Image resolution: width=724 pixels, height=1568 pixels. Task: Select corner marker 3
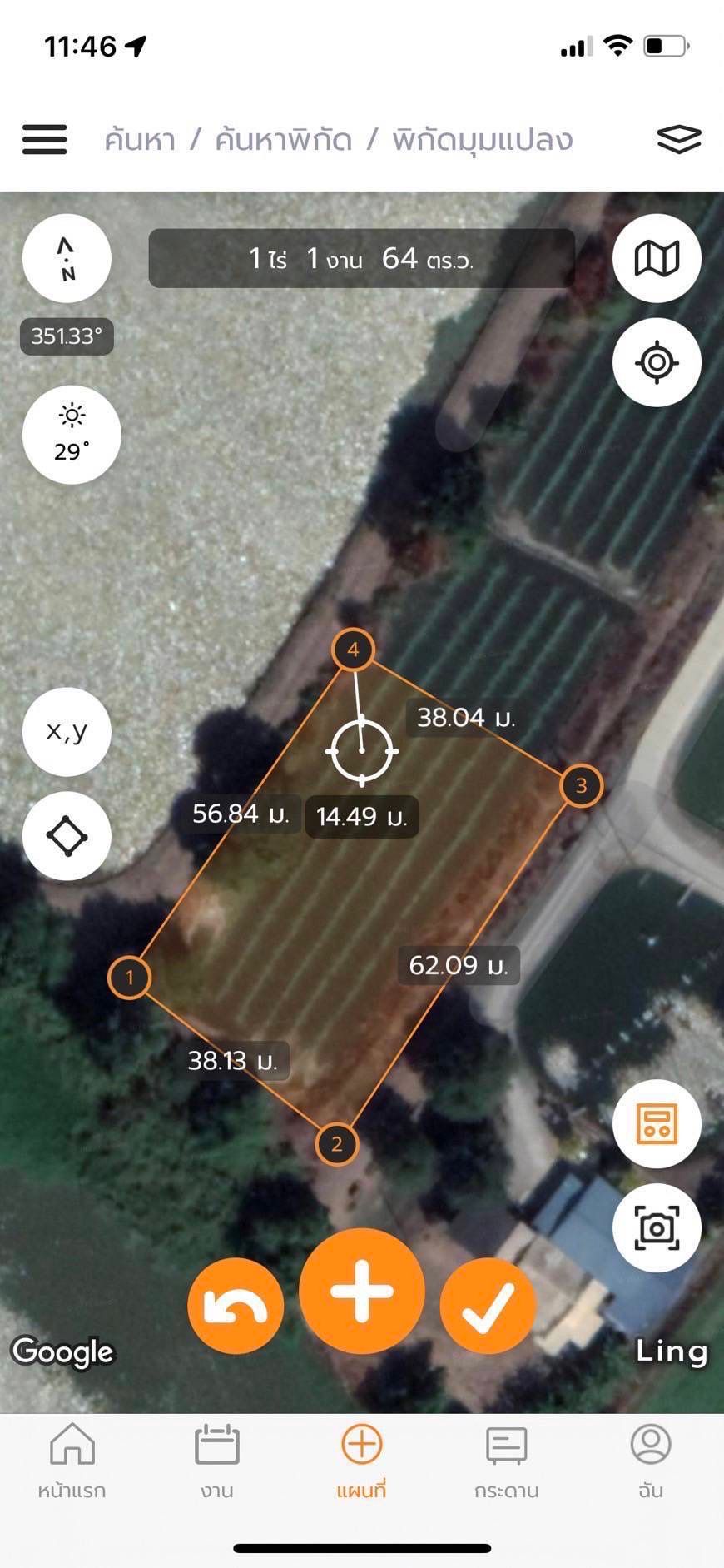click(x=581, y=785)
